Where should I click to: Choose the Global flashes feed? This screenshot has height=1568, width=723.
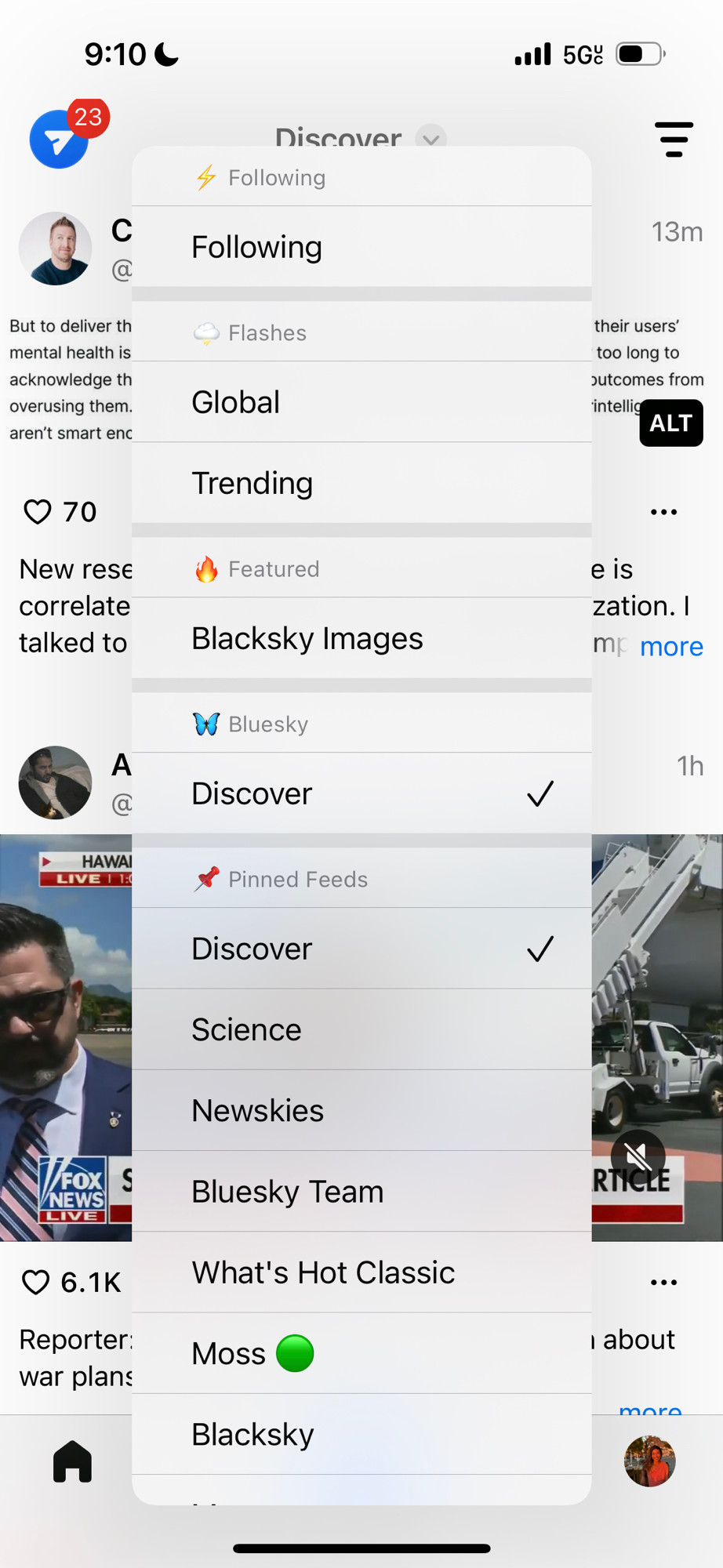point(361,402)
